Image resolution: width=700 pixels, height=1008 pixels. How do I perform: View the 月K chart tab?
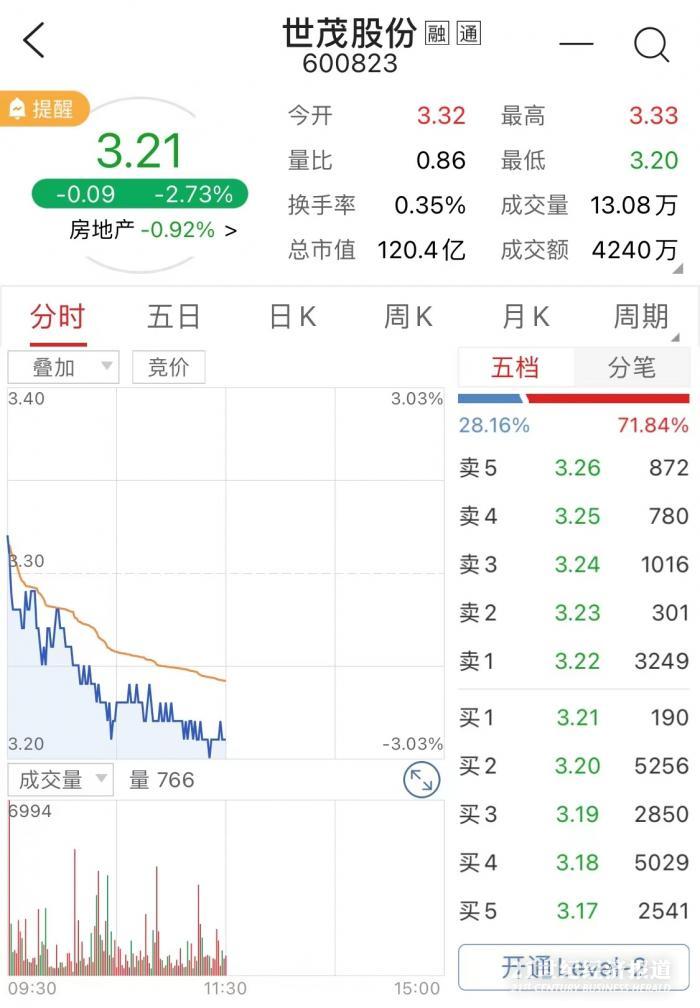tap(525, 318)
